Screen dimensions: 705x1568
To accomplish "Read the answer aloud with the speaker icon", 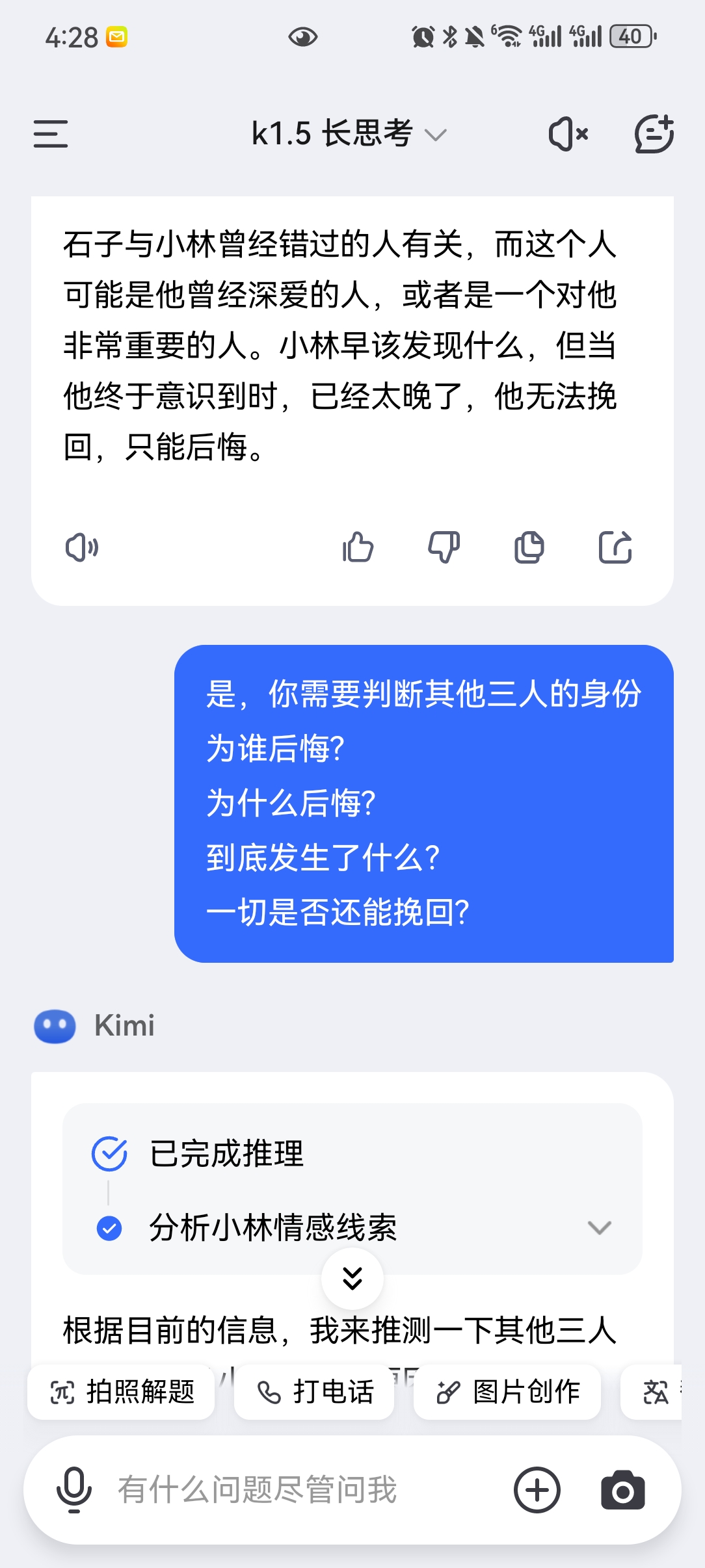I will tap(82, 547).
